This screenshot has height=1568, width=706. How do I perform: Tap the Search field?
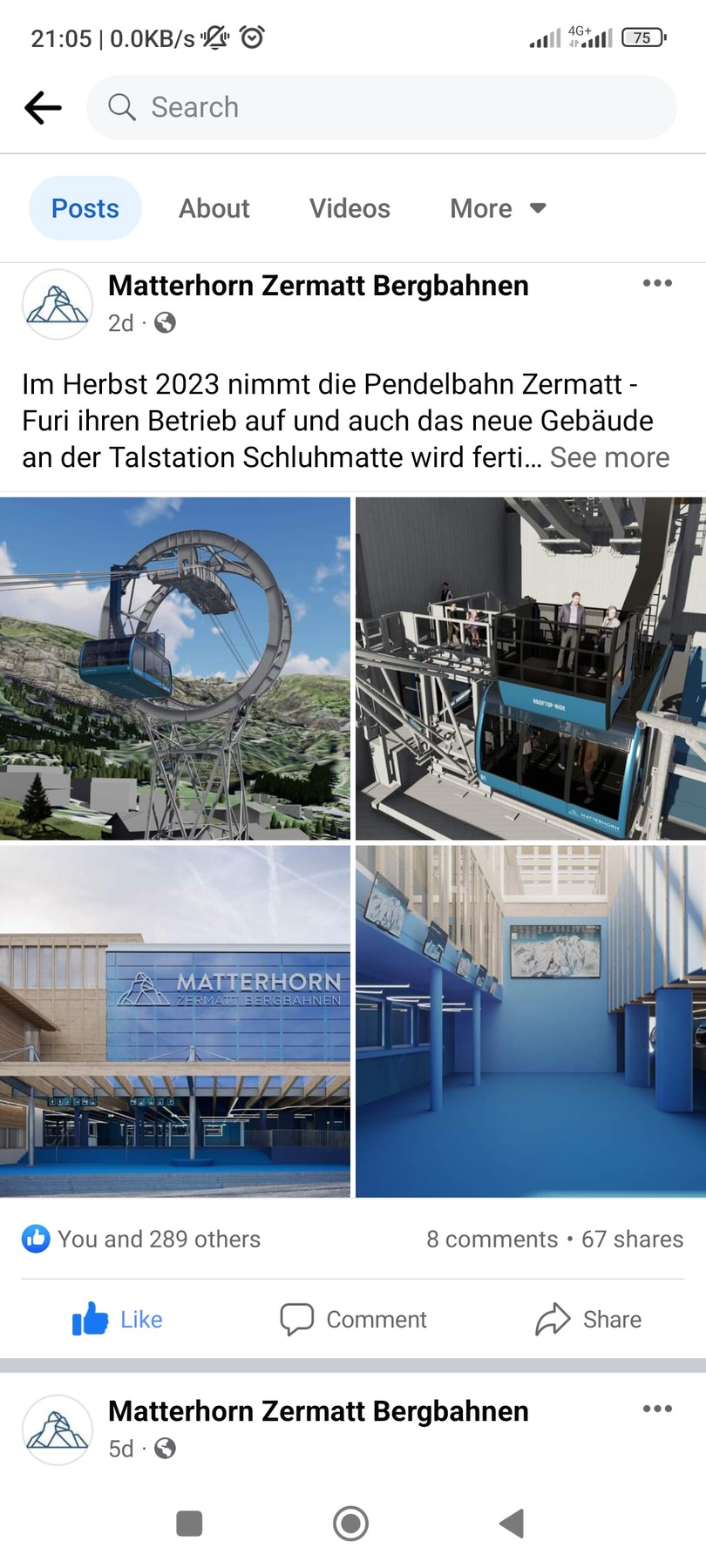click(x=381, y=107)
